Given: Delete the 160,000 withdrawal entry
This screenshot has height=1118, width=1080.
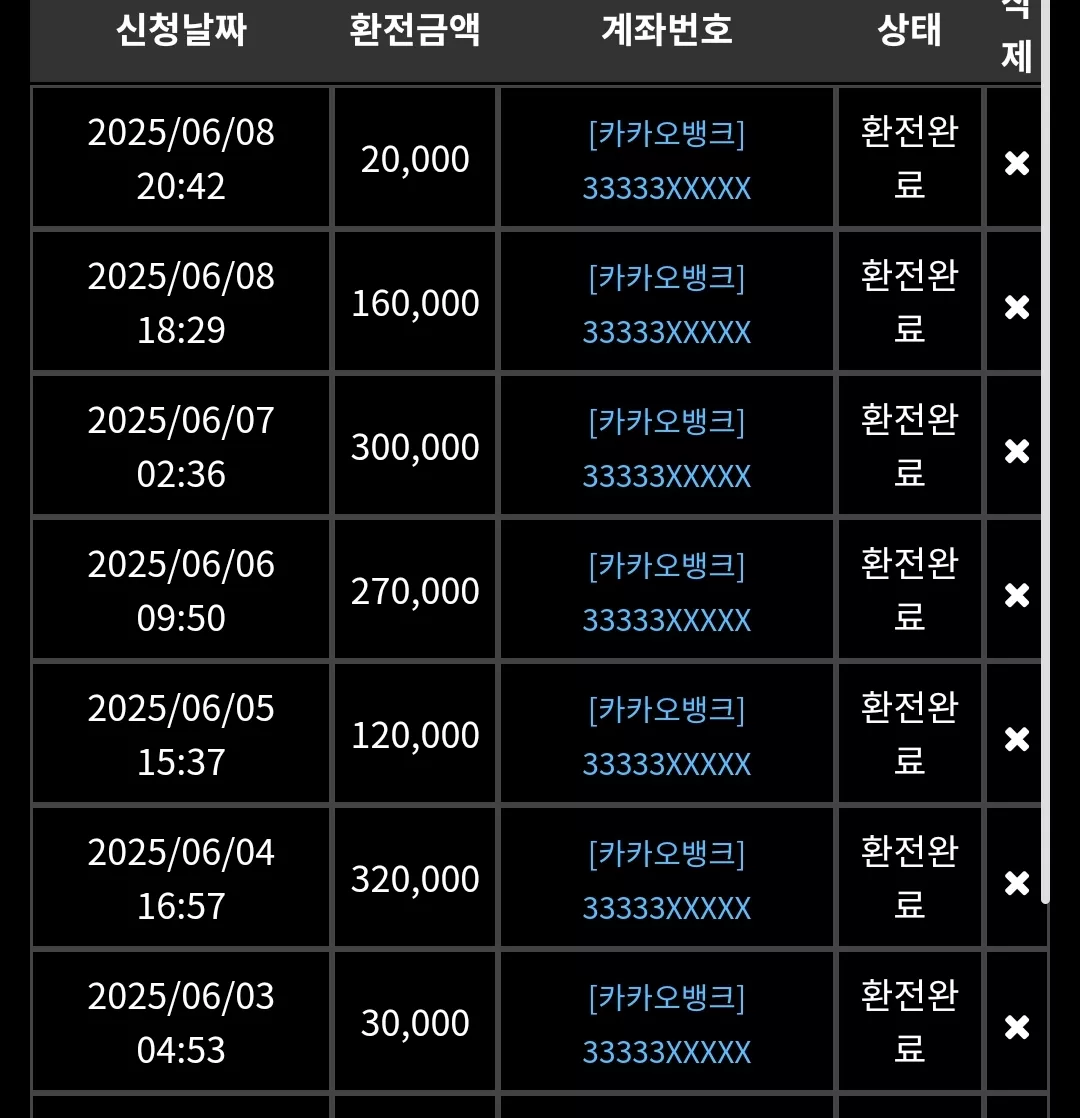Looking at the screenshot, I should pos(1017,307).
